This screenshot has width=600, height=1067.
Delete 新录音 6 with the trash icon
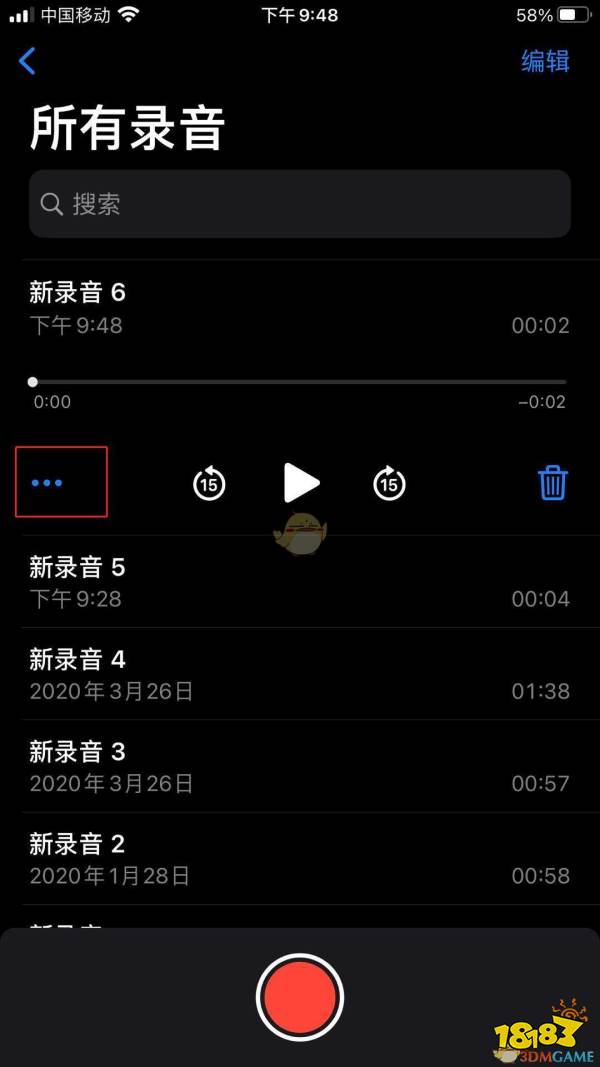[553, 483]
